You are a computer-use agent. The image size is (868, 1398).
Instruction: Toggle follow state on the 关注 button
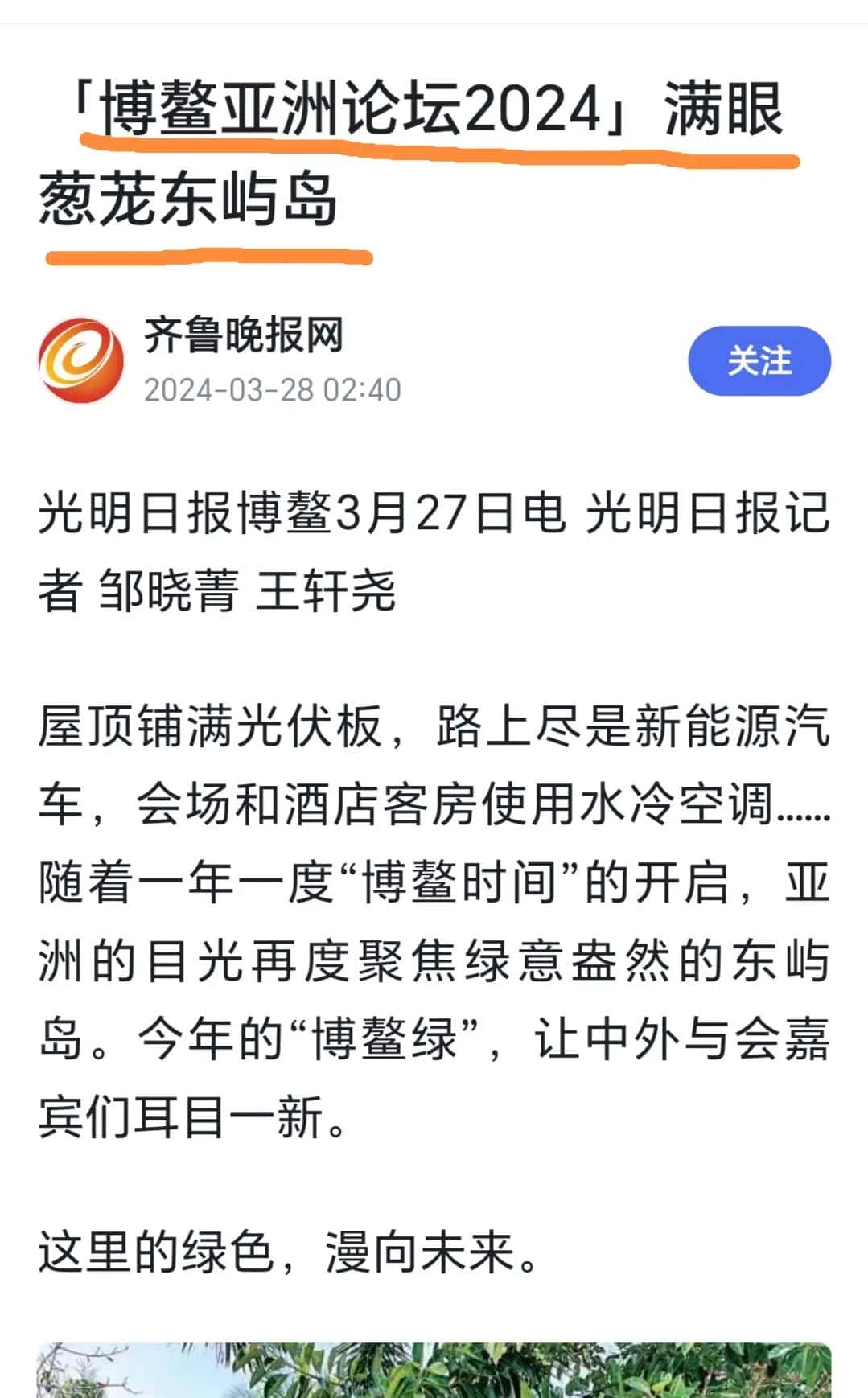760,361
